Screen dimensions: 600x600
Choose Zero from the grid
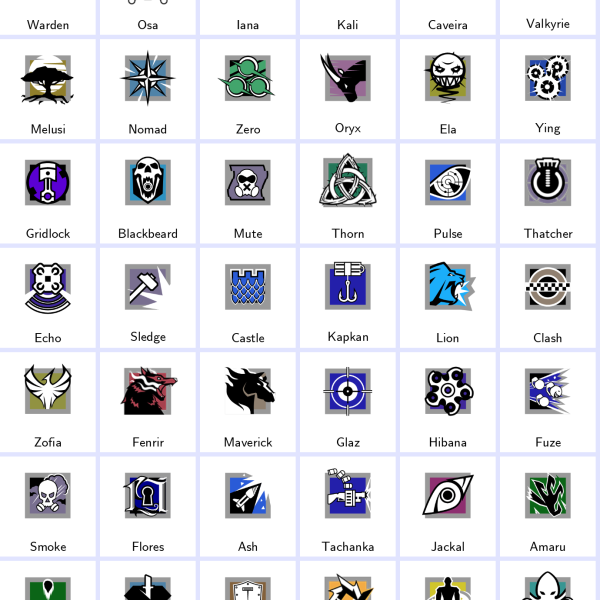coord(248,80)
